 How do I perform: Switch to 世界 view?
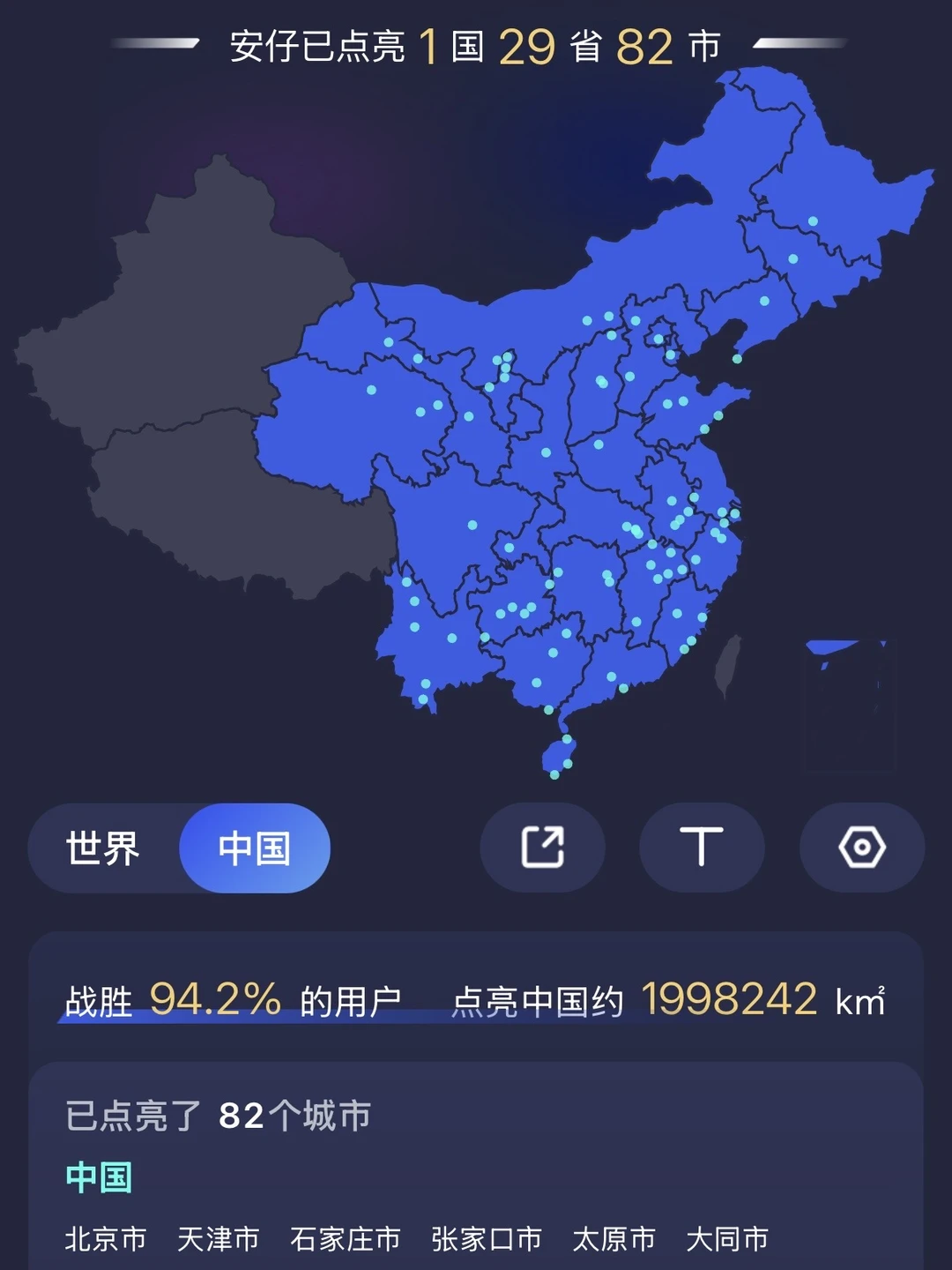click(x=103, y=847)
